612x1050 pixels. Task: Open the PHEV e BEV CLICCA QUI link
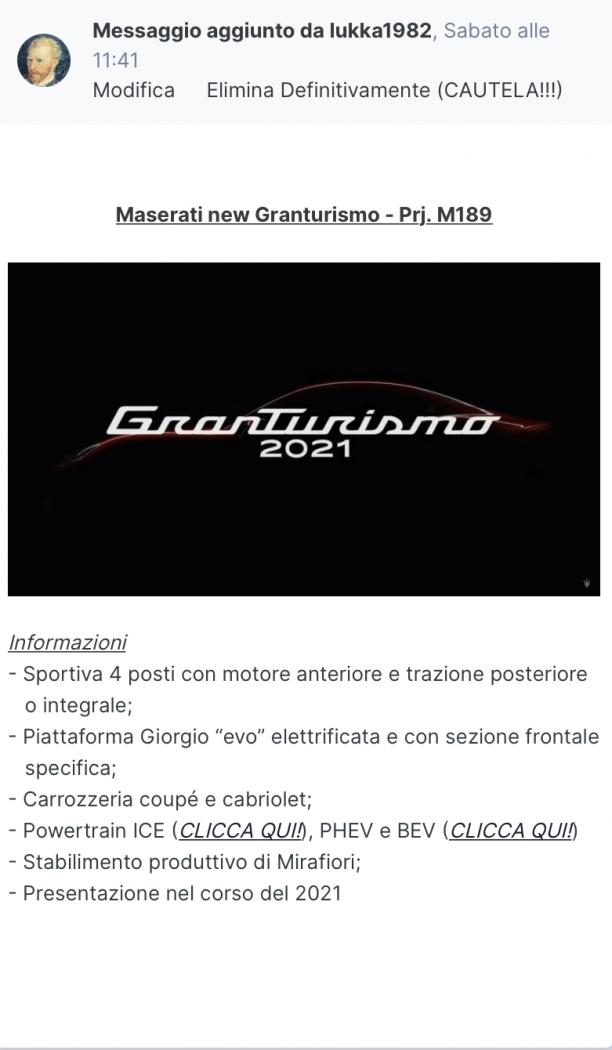(511, 831)
